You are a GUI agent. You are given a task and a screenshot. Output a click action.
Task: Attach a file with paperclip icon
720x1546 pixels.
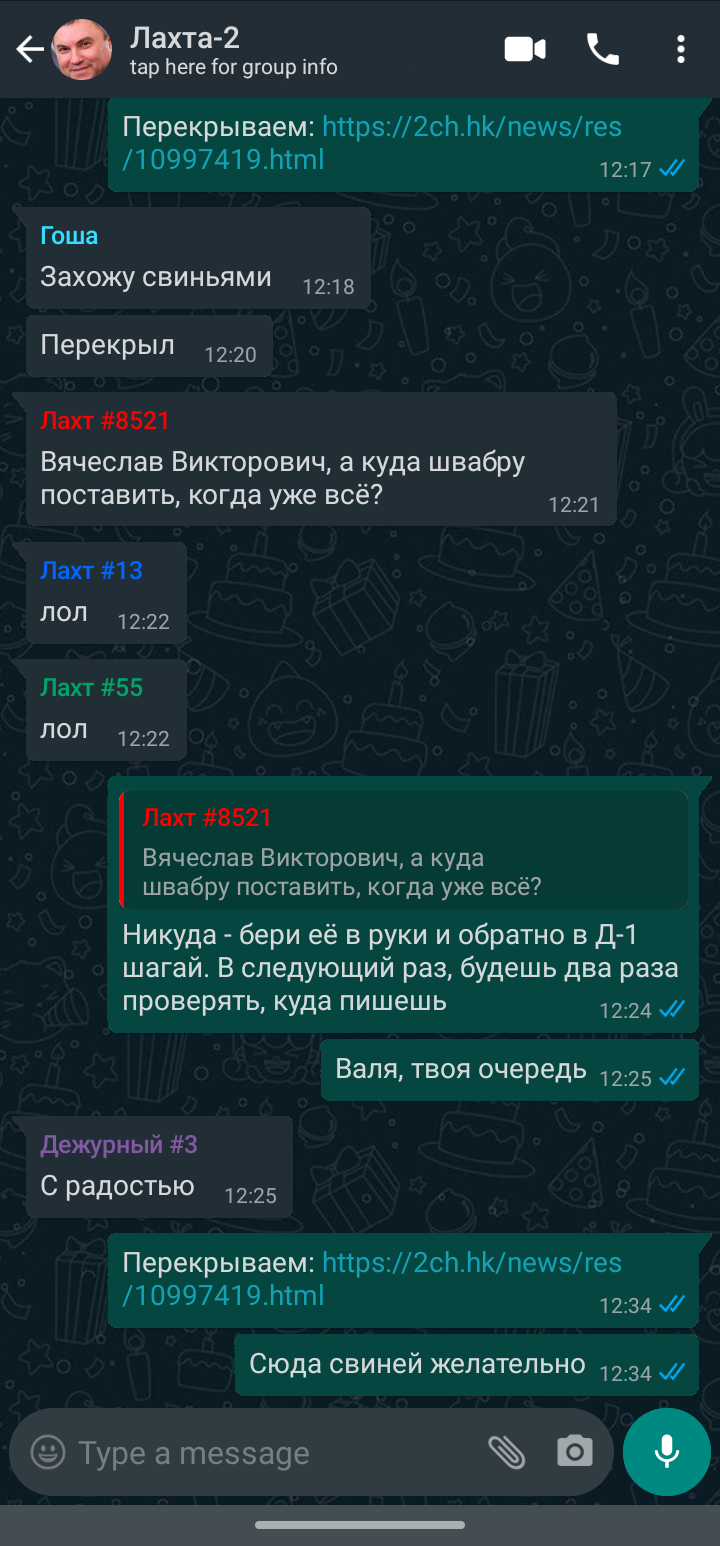click(x=507, y=1452)
